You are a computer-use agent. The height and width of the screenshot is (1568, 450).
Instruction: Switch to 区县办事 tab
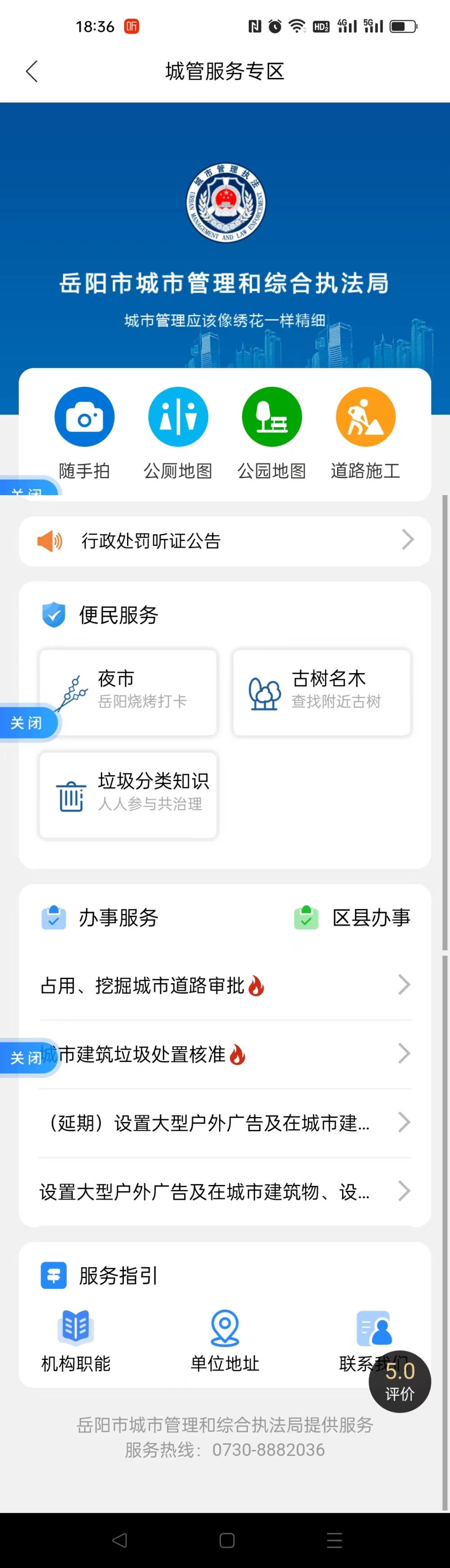pos(353,917)
